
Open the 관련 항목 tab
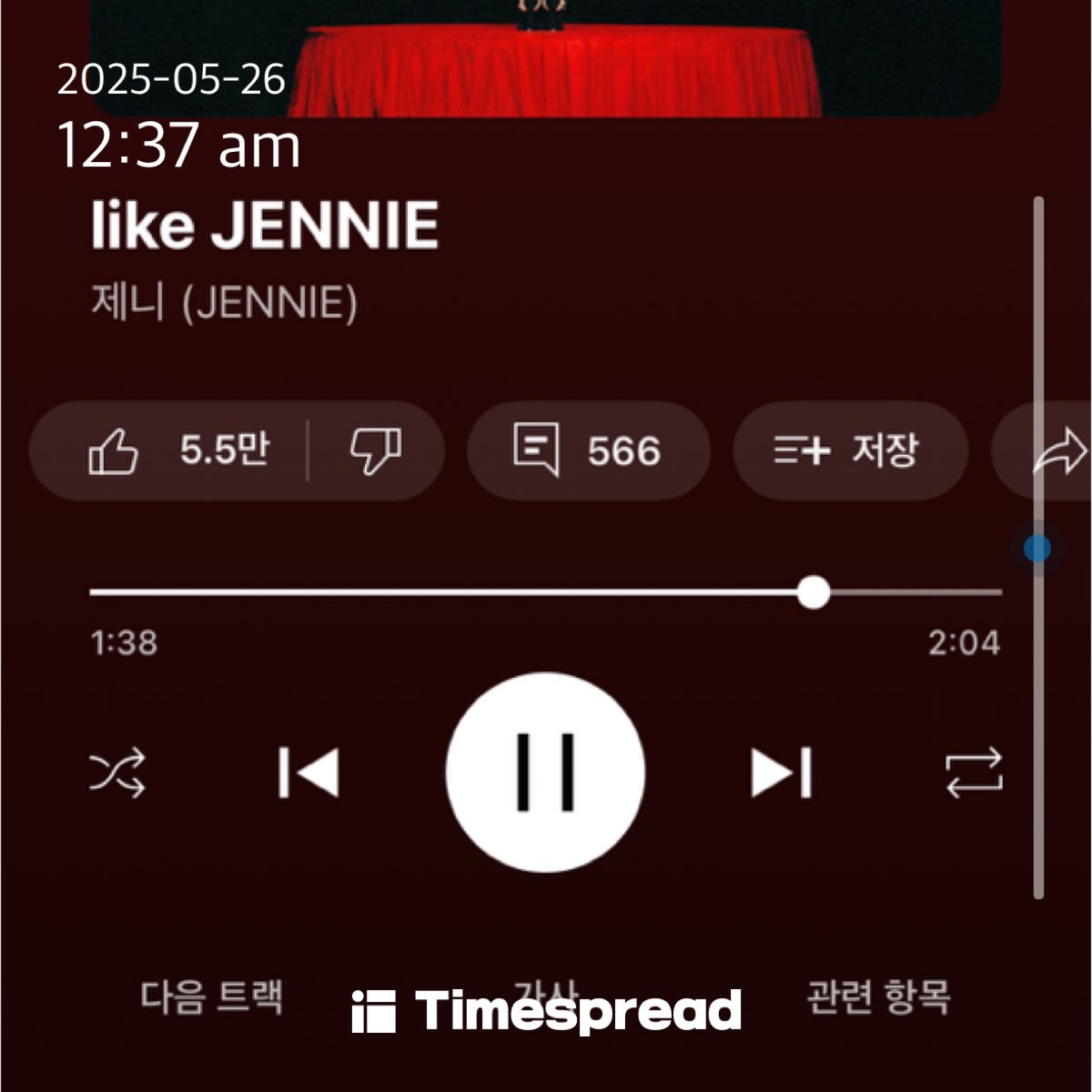(x=878, y=997)
